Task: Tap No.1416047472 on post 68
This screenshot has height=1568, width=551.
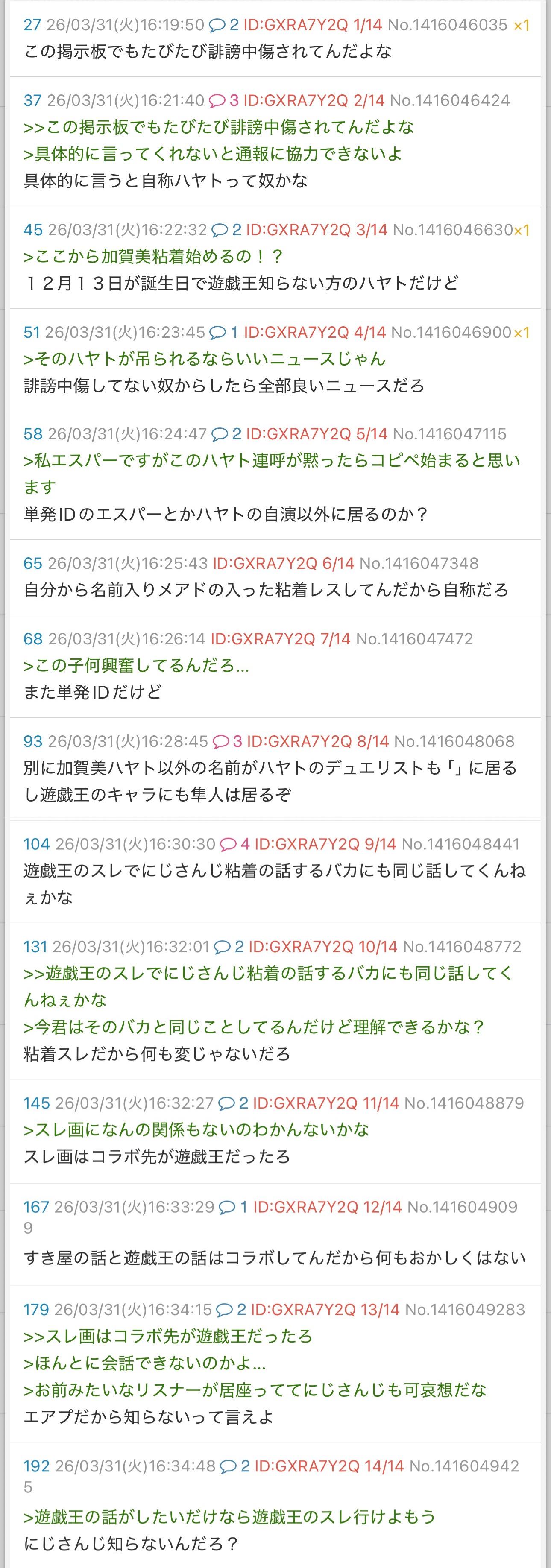Action: point(414,638)
